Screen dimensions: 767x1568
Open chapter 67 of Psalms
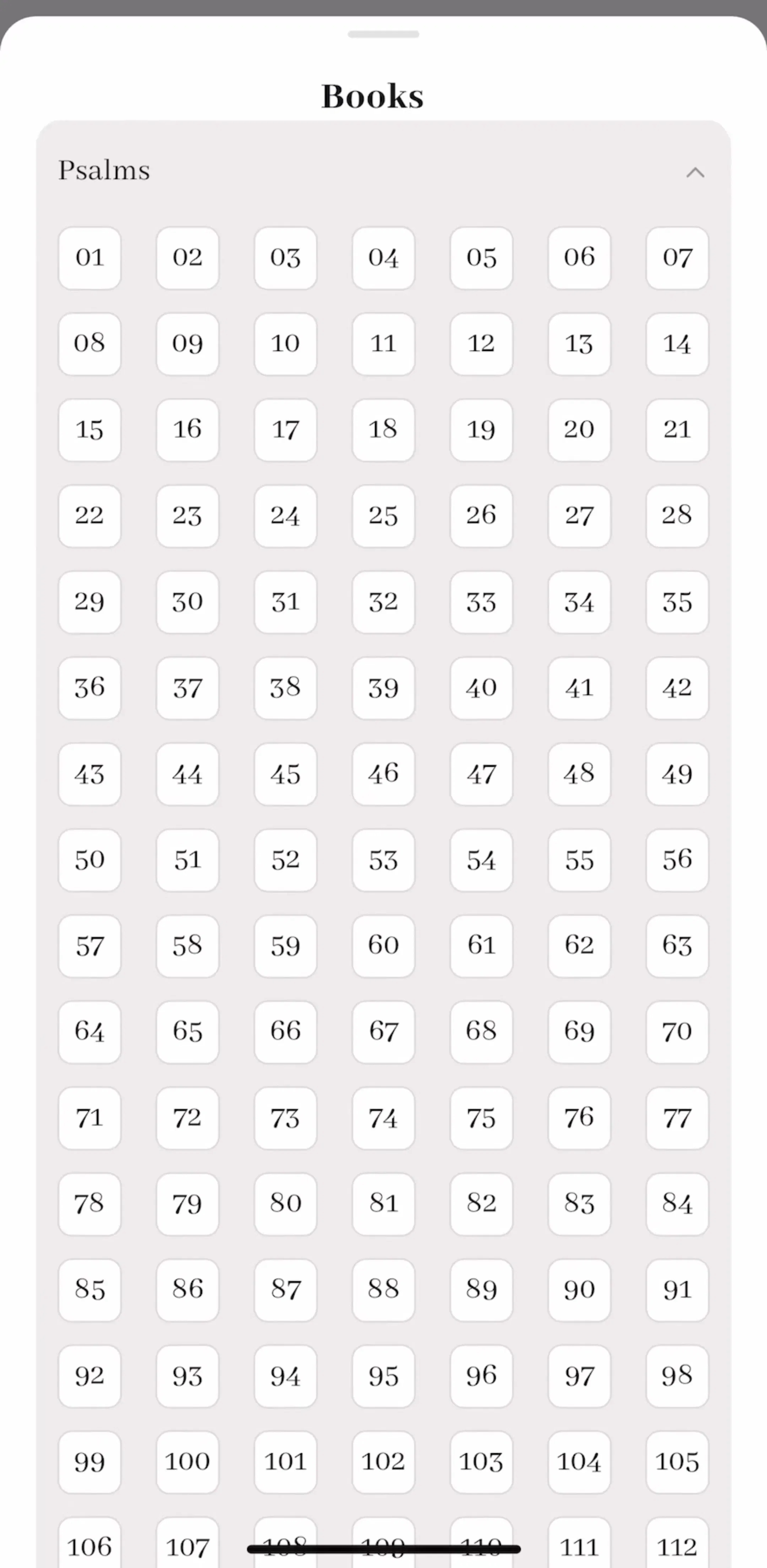coord(383,1032)
